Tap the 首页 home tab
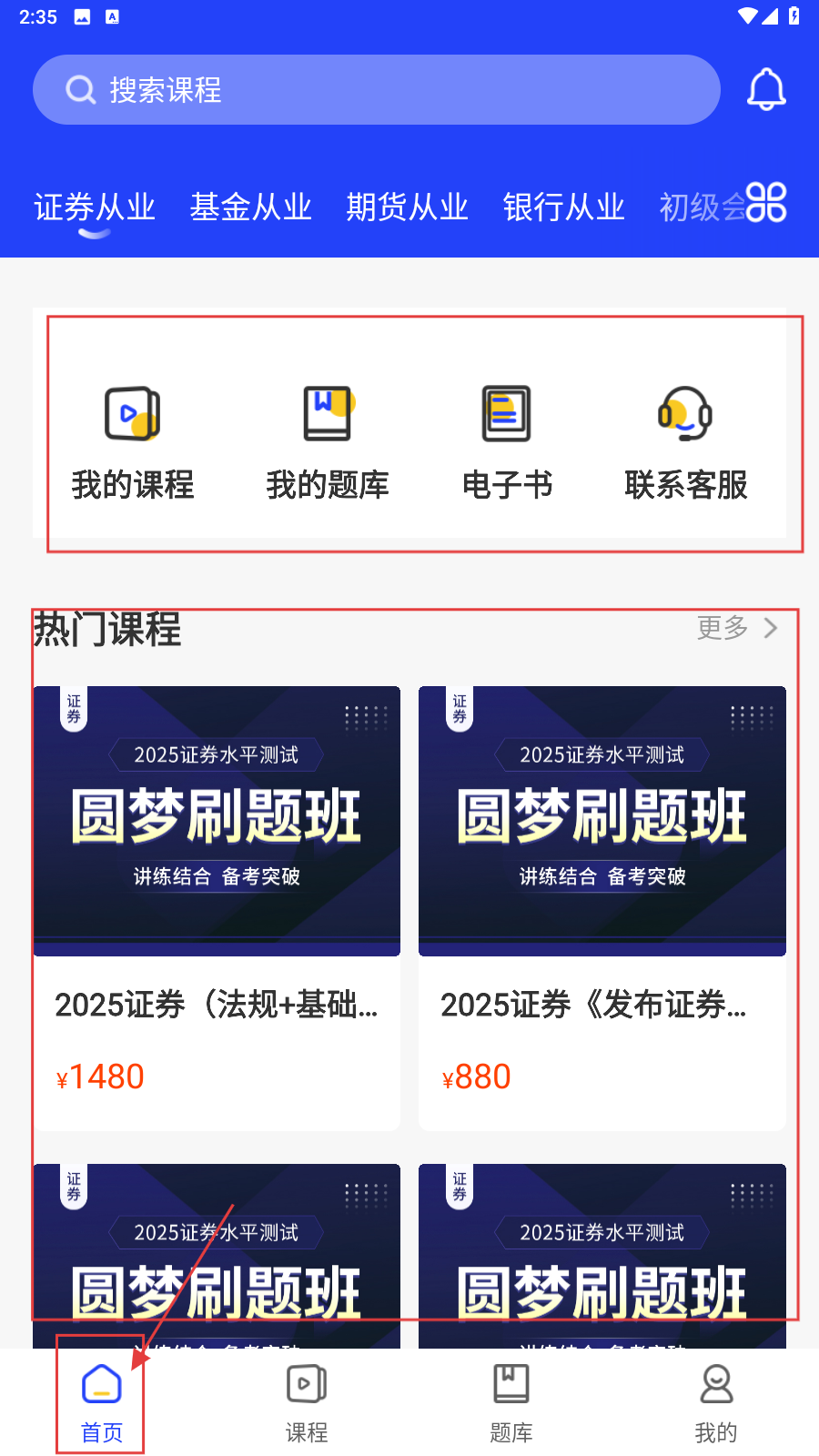The image size is (819, 1456). [x=102, y=1403]
